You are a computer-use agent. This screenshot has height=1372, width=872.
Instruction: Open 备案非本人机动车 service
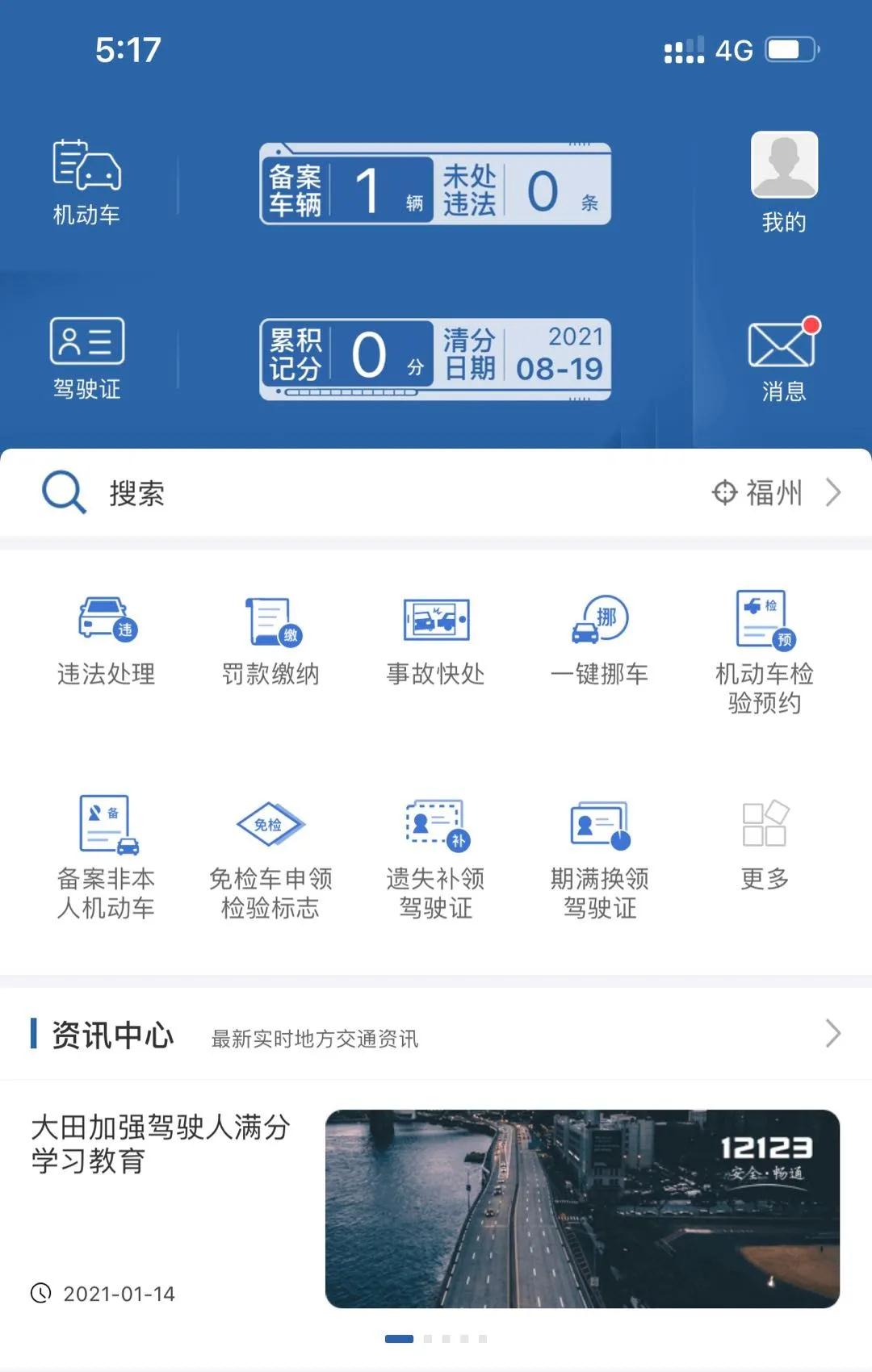tap(107, 857)
